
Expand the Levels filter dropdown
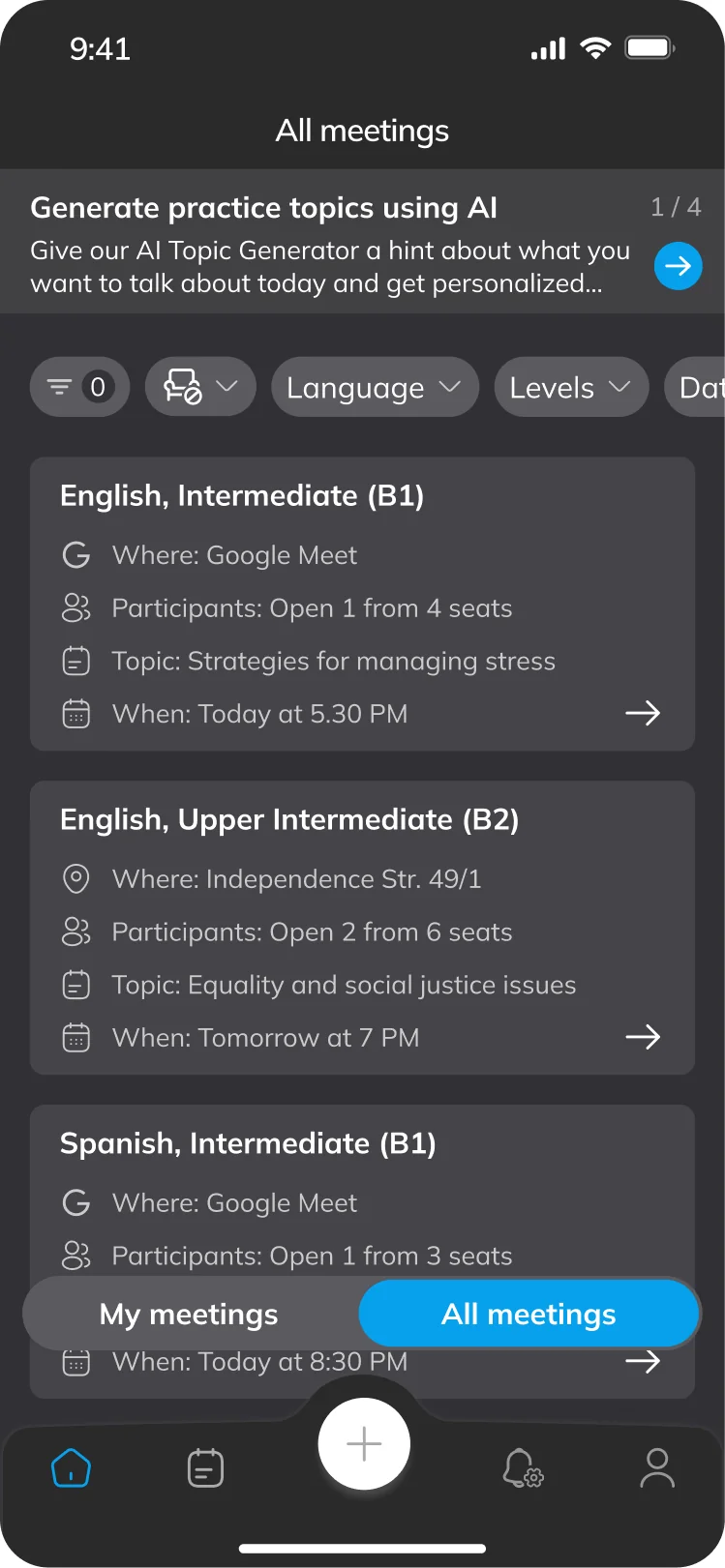(571, 387)
